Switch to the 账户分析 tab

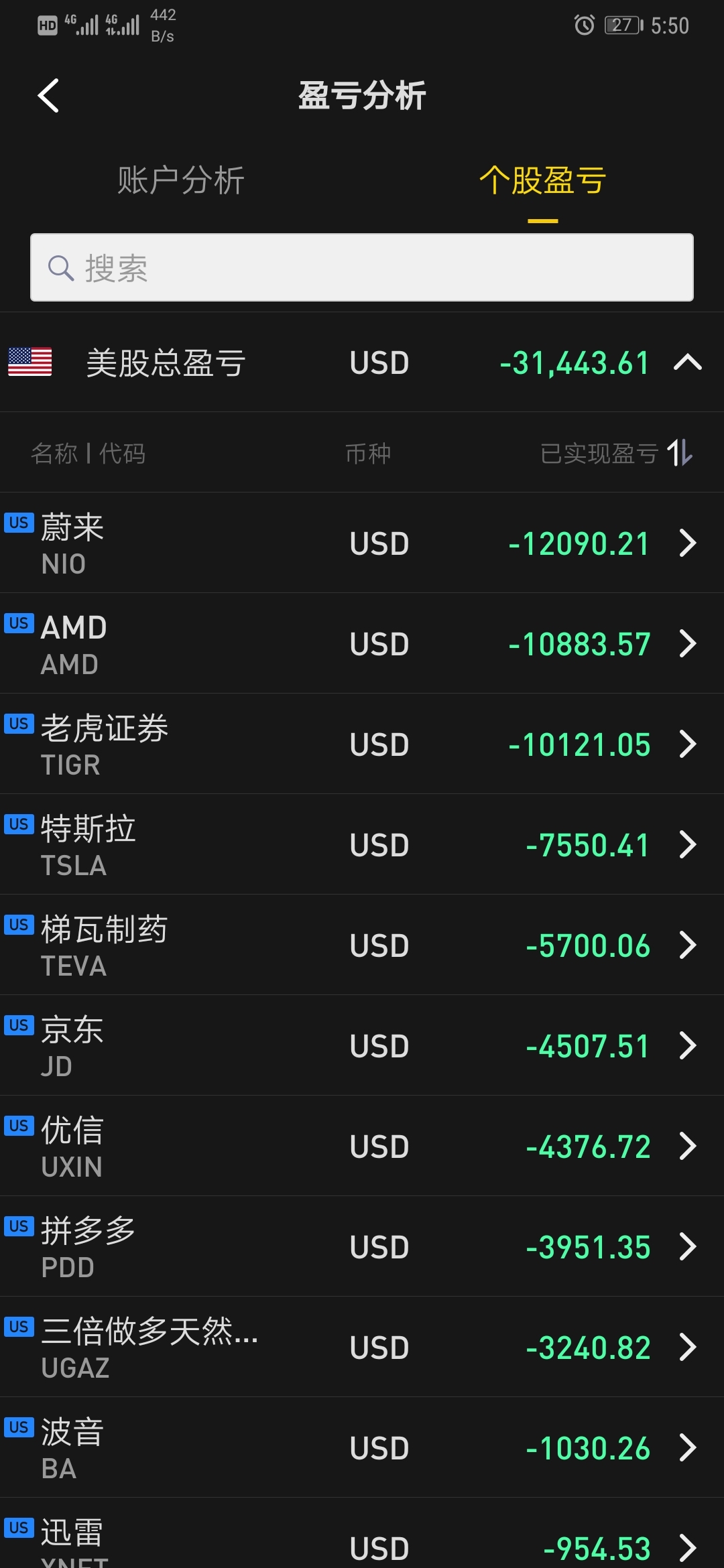(x=181, y=181)
